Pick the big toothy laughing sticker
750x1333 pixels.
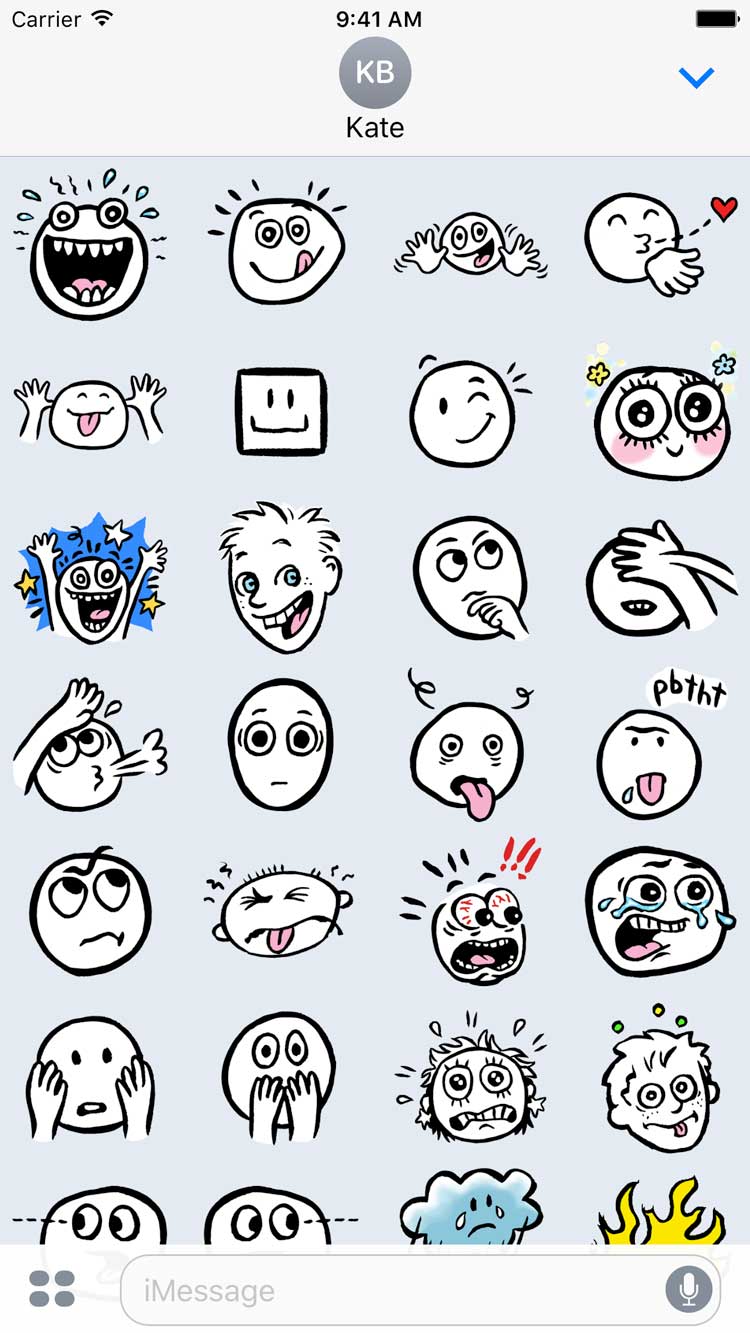pos(88,243)
